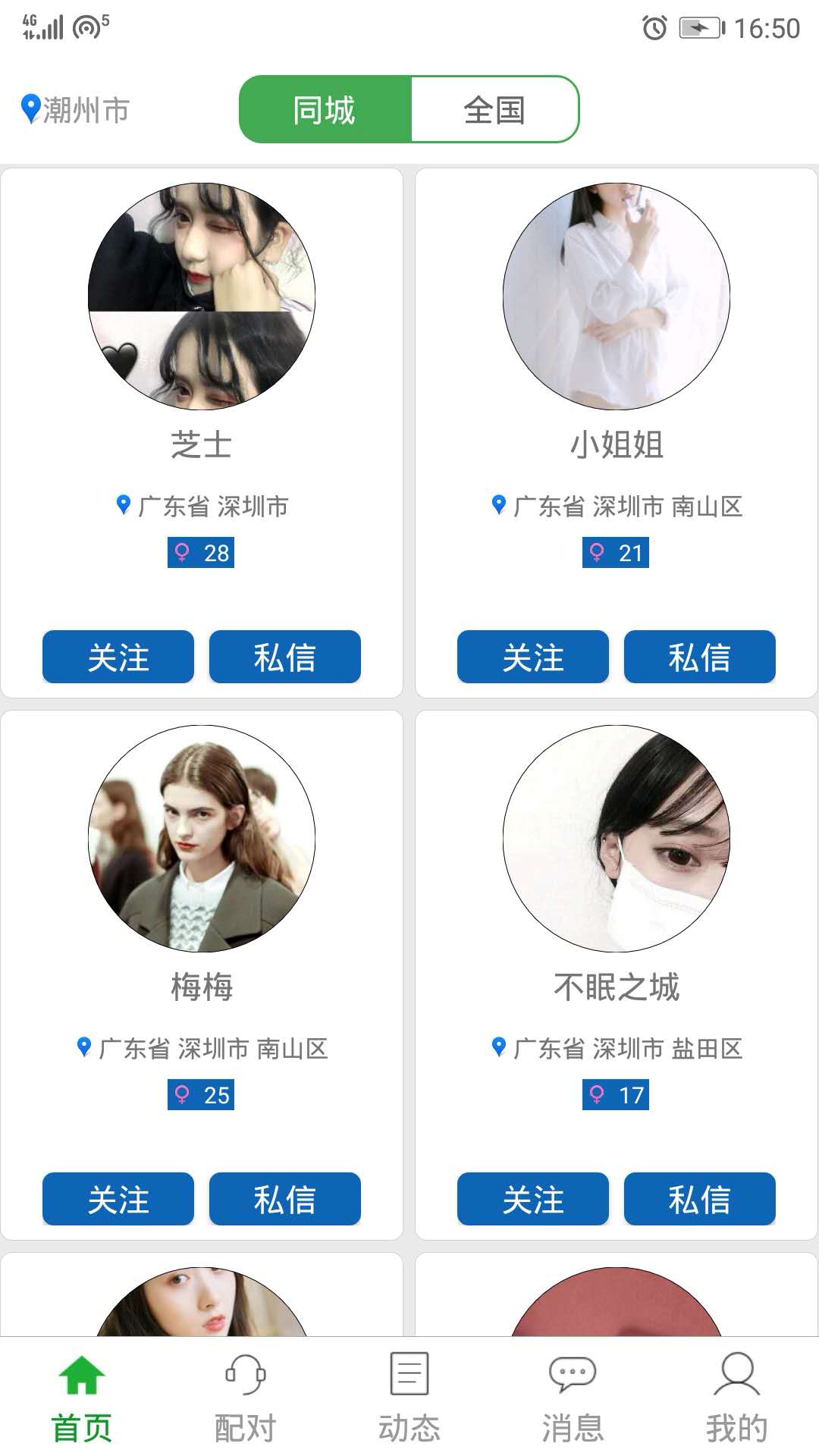This screenshot has height=1456, width=819.
Task: Follow 不眠之城
Action: coord(533,1199)
